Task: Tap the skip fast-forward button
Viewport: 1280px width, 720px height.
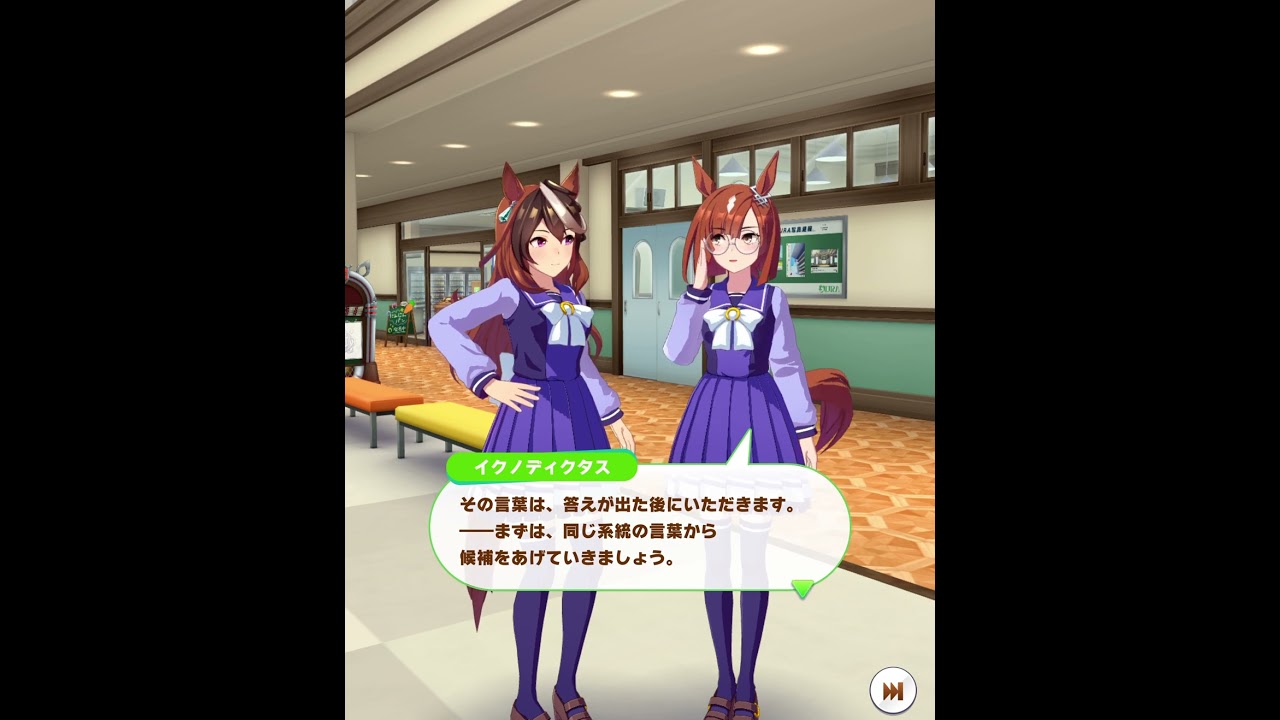Action: coord(892,690)
